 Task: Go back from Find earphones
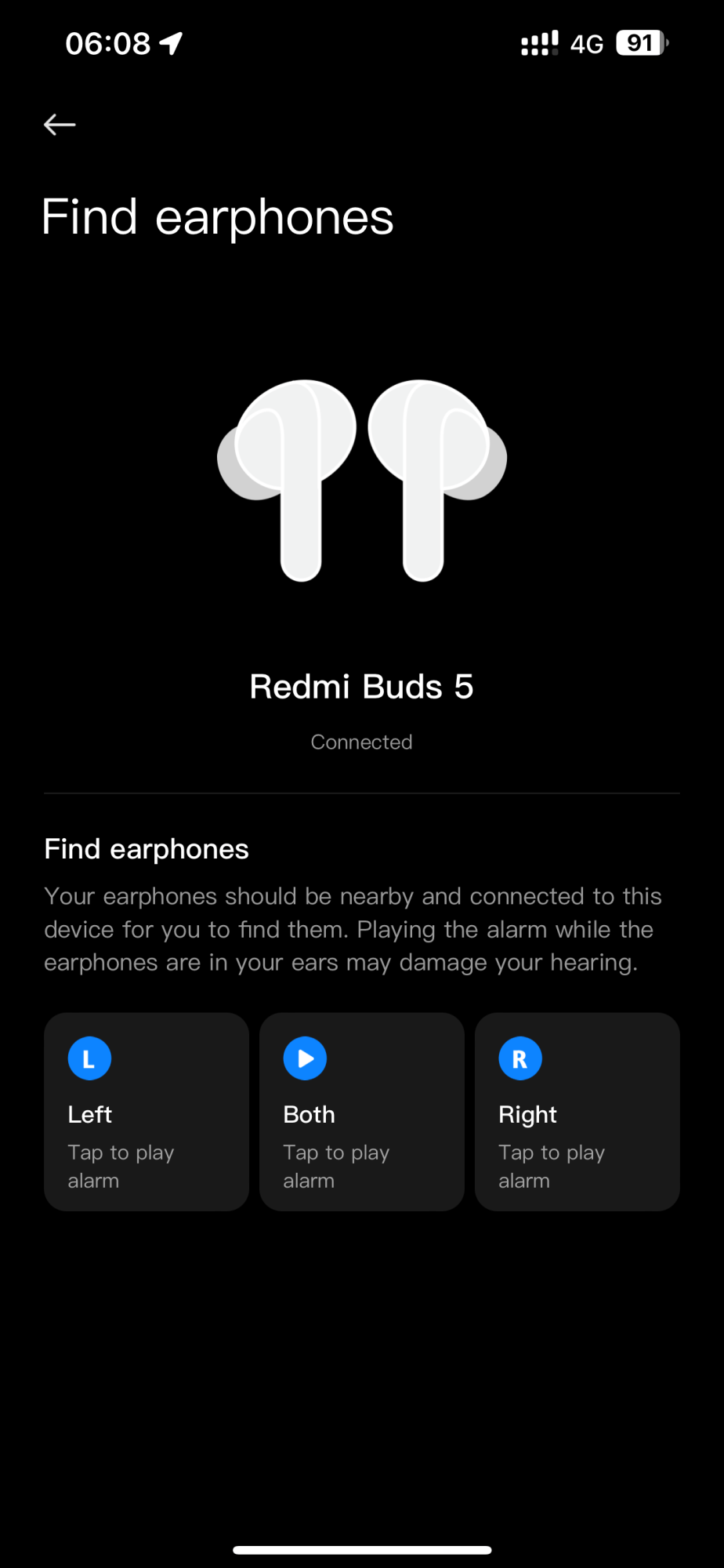[x=60, y=125]
